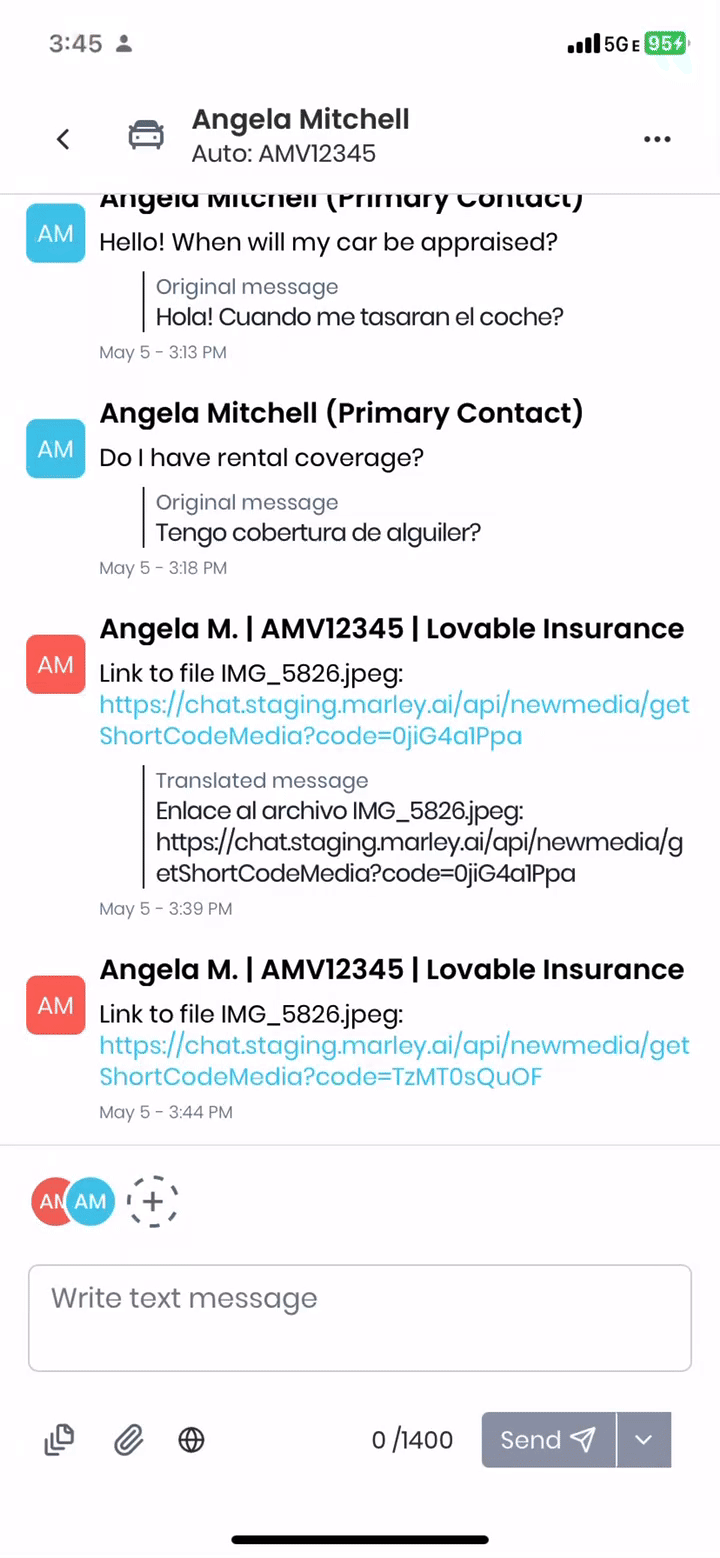720x1558 pixels.
Task: Add a participant with the dashed plus
Action: click(153, 1201)
